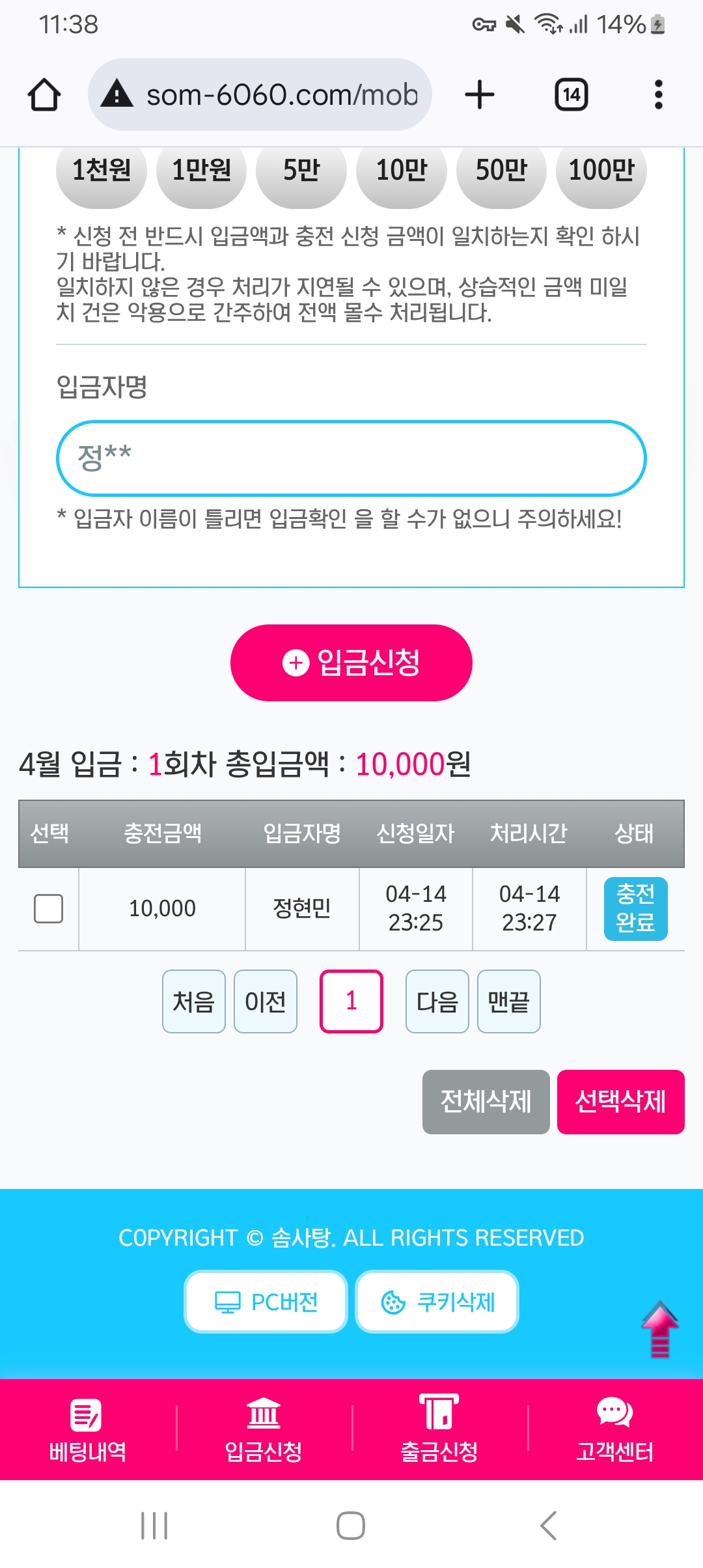The width and height of the screenshot is (703, 1568).
Task: Jump to the 처음 page
Action: pos(194,1001)
